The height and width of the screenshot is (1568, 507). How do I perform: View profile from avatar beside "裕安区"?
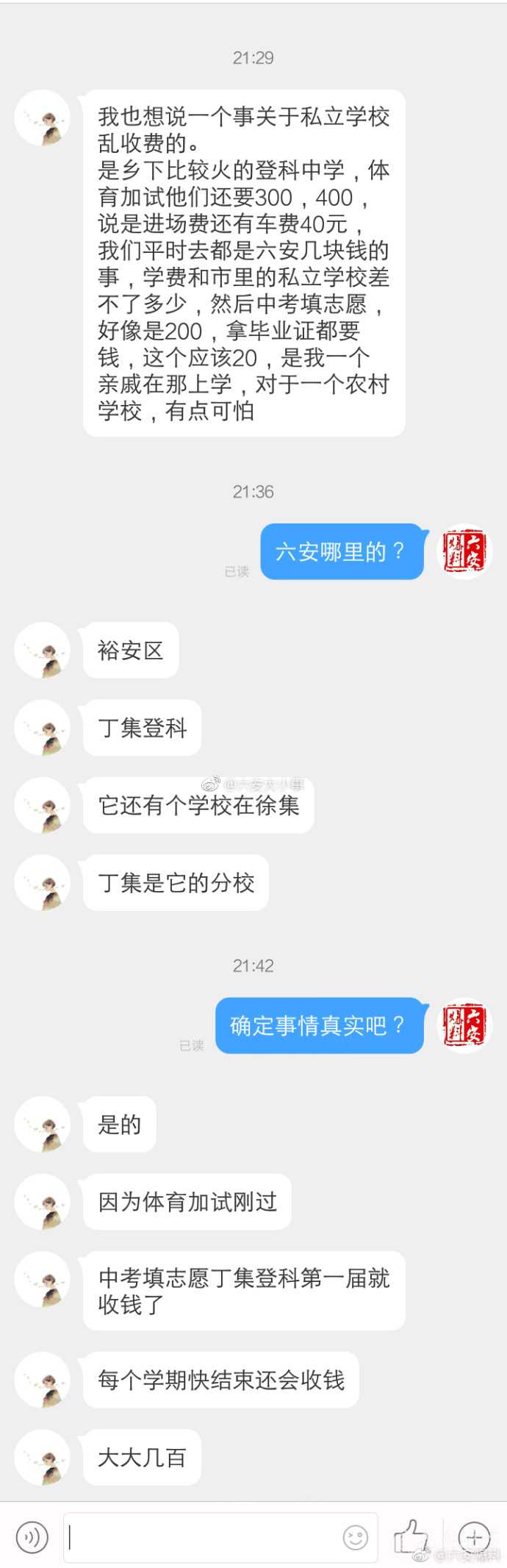[x=43, y=651]
